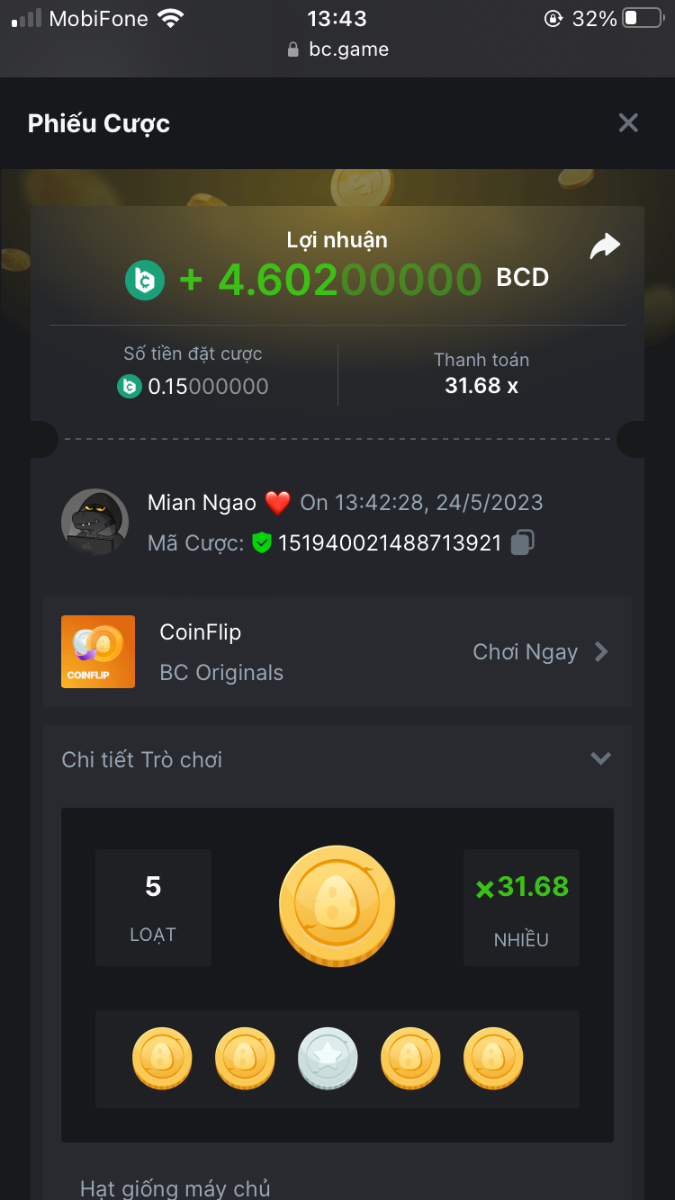This screenshot has height=1200, width=675.
Task: Open the CoinFlip game row
Action: coord(337,652)
